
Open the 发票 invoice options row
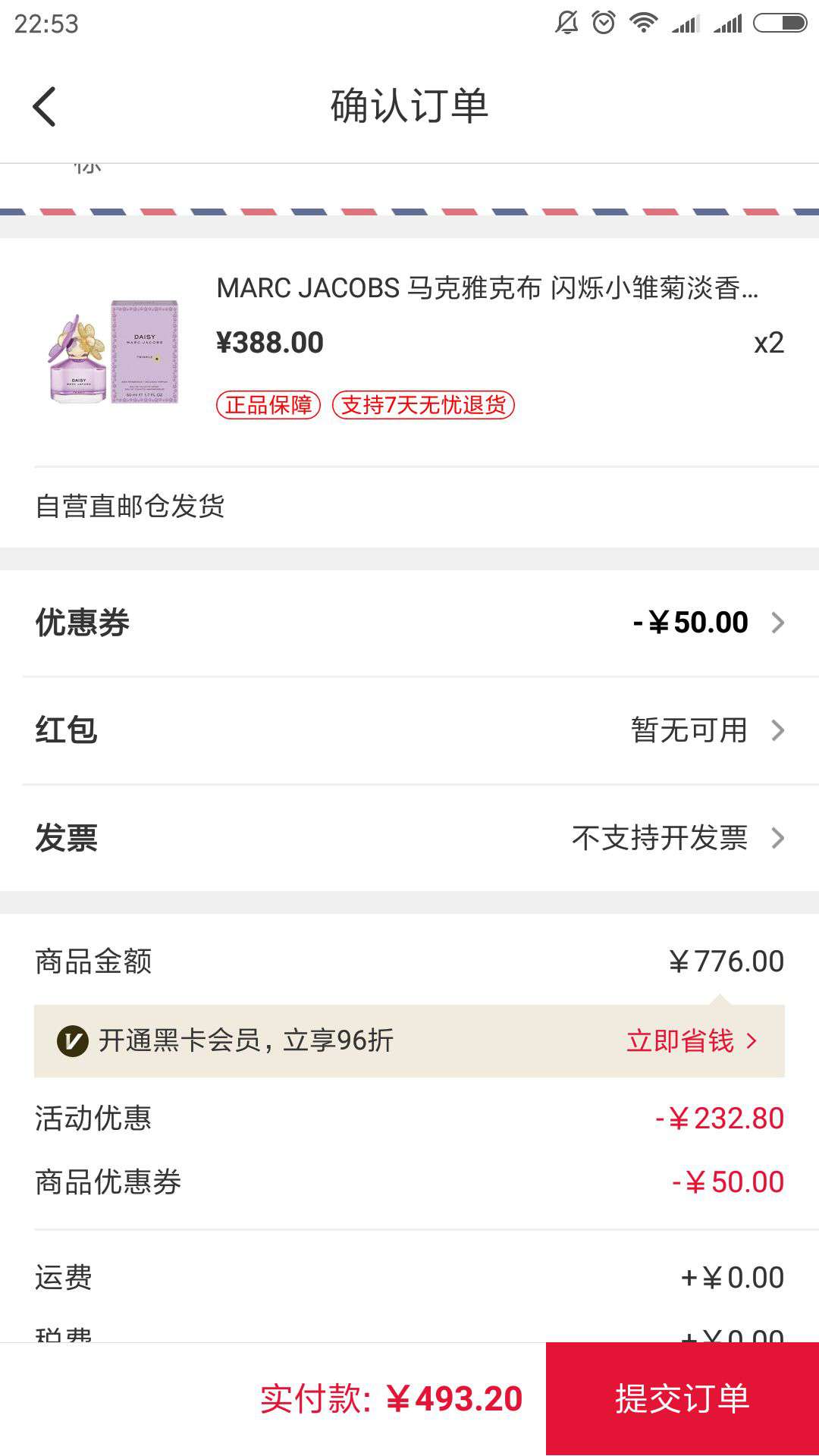coord(409,838)
